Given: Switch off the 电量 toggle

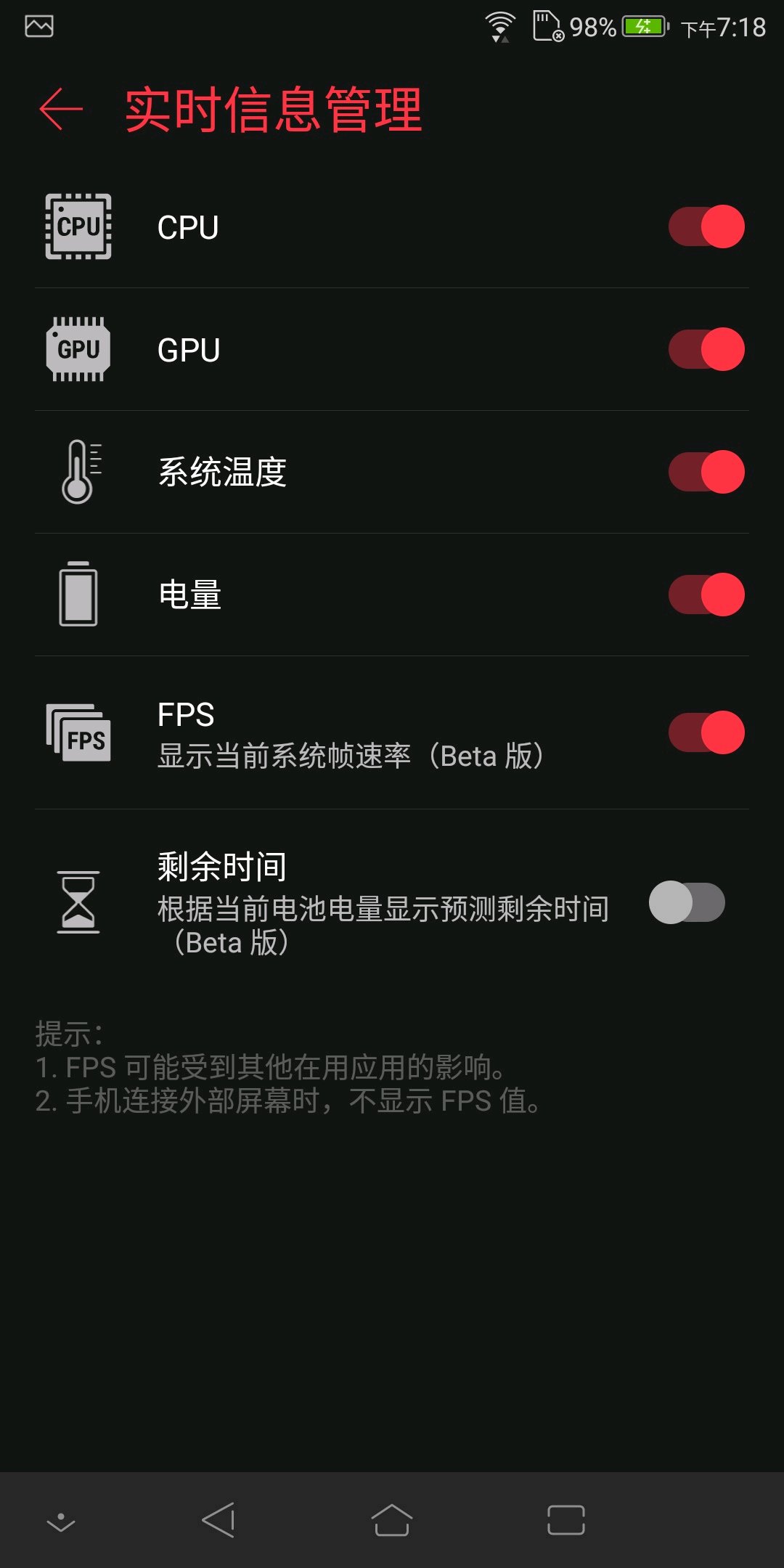Looking at the screenshot, I should pos(706,595).
